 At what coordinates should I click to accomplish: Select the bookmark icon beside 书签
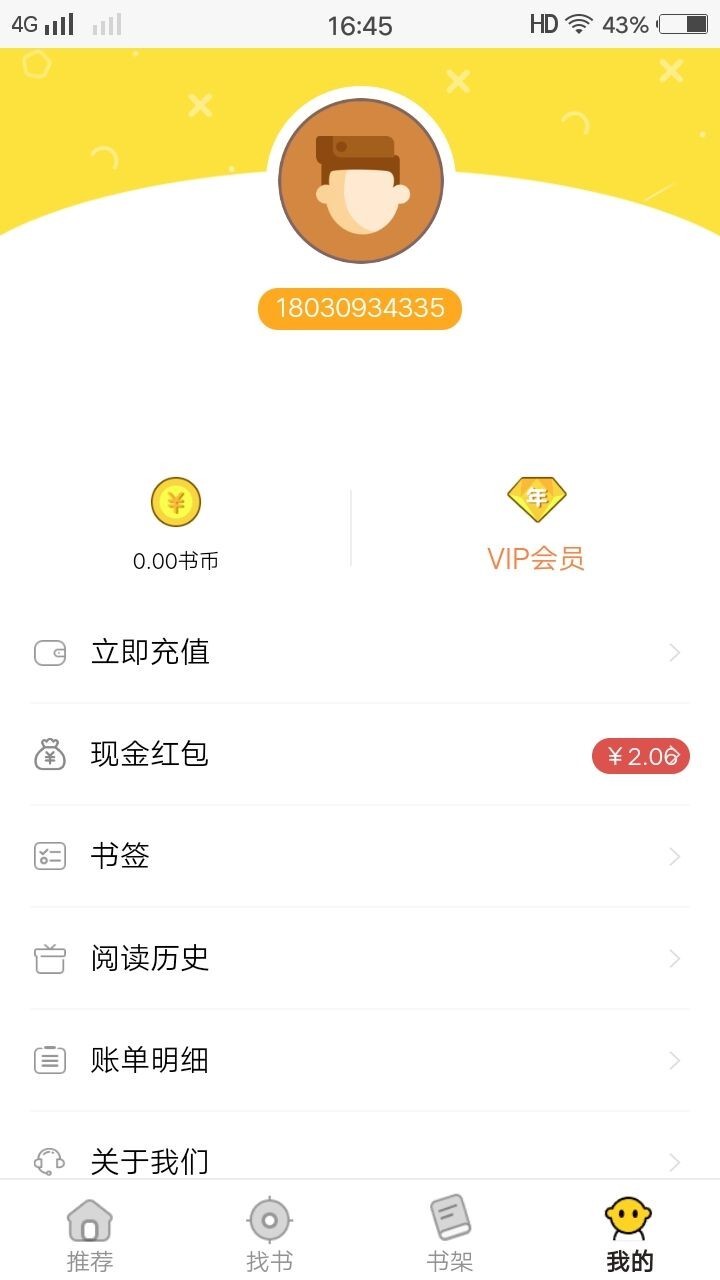(x=49, y=856)
